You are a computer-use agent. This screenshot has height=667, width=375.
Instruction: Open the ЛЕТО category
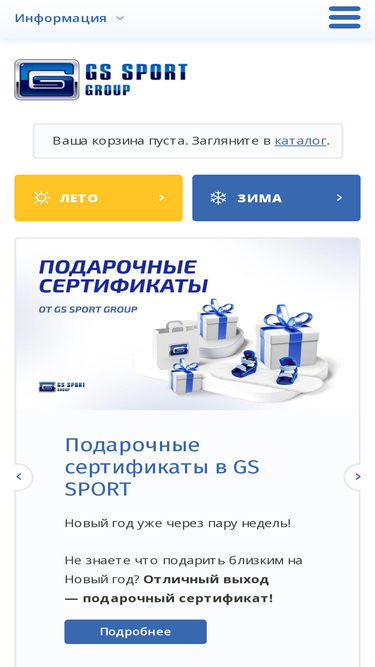[99, 198]
